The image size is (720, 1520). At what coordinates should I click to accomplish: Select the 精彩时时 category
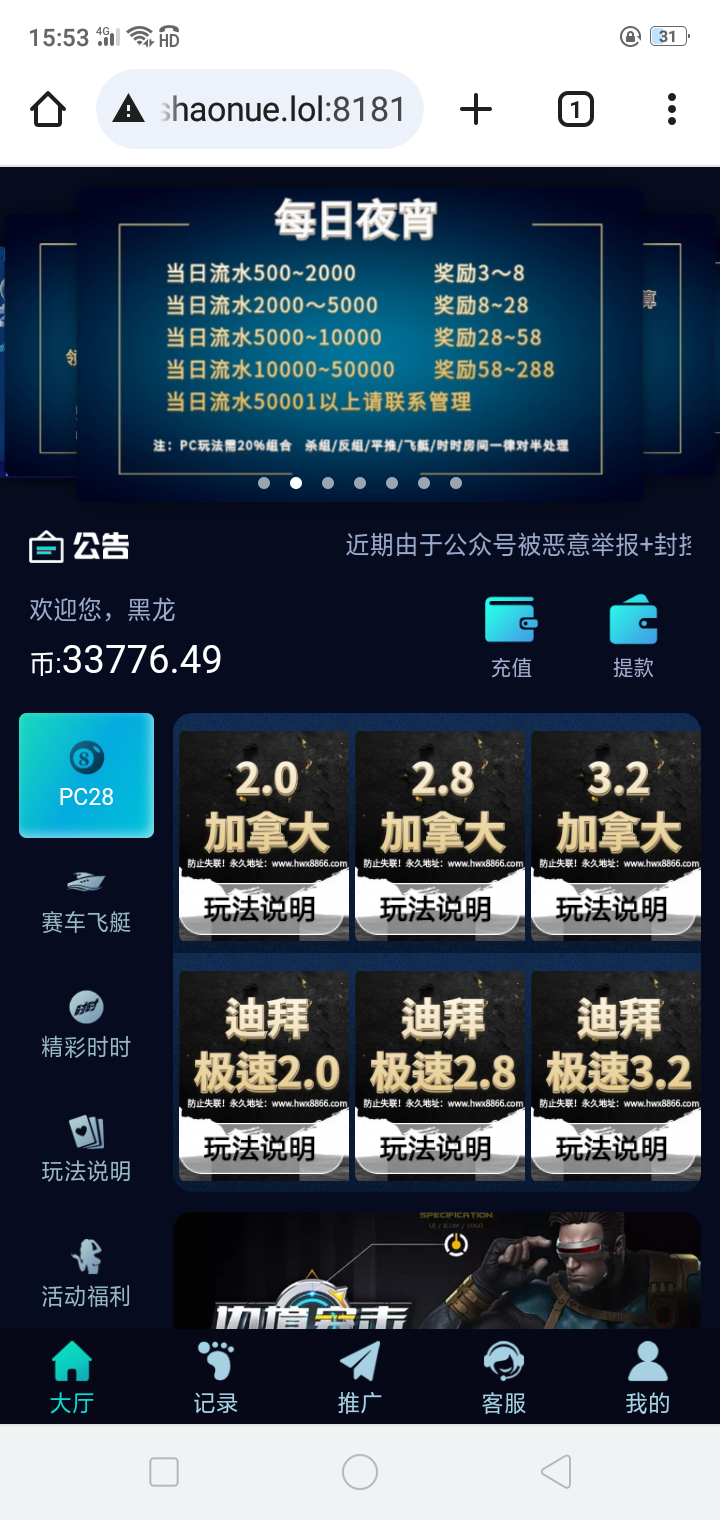(86, 1025)
